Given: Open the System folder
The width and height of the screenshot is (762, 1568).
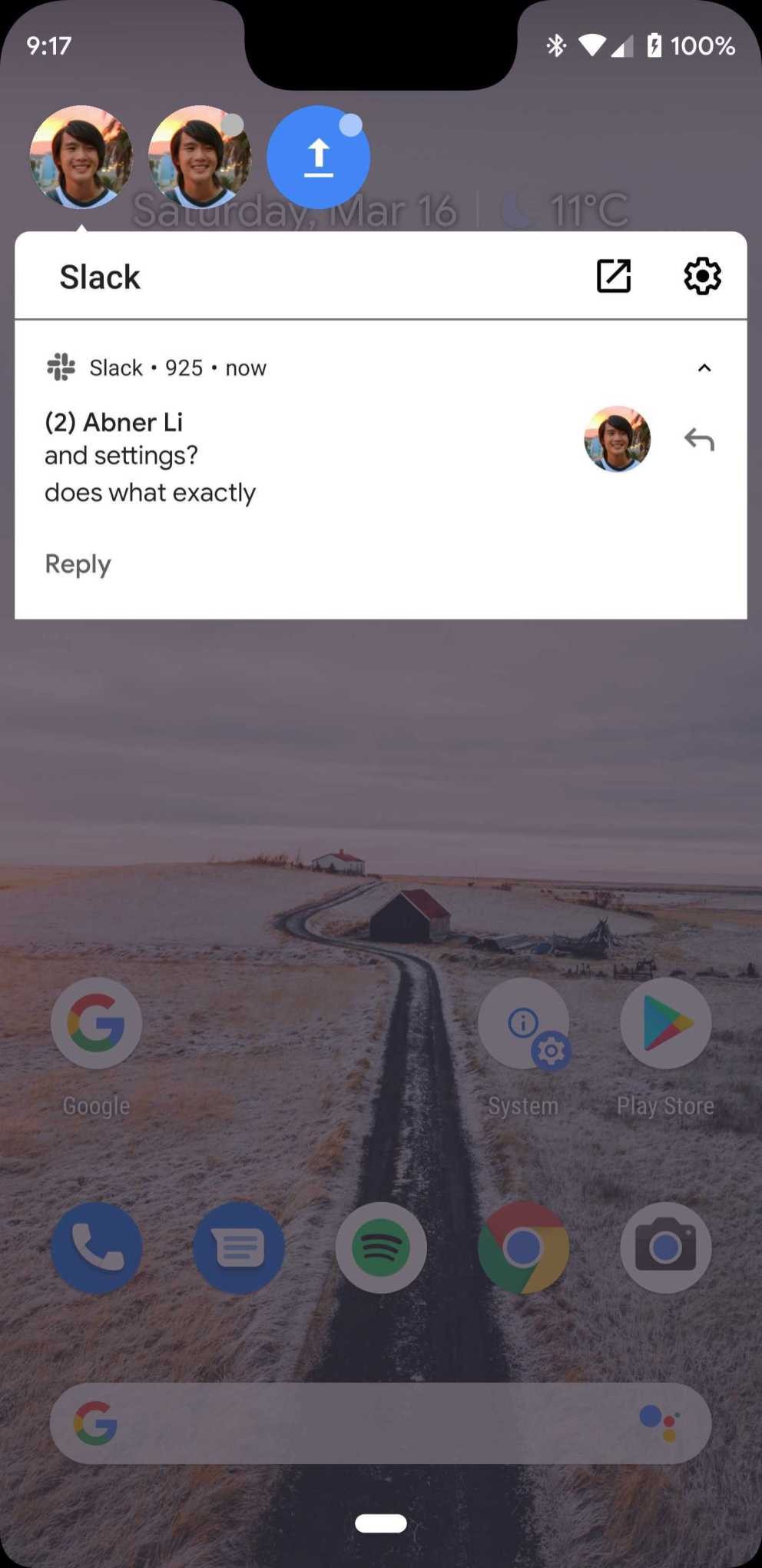Looking at the screenshot, I should coord(524,1023).
